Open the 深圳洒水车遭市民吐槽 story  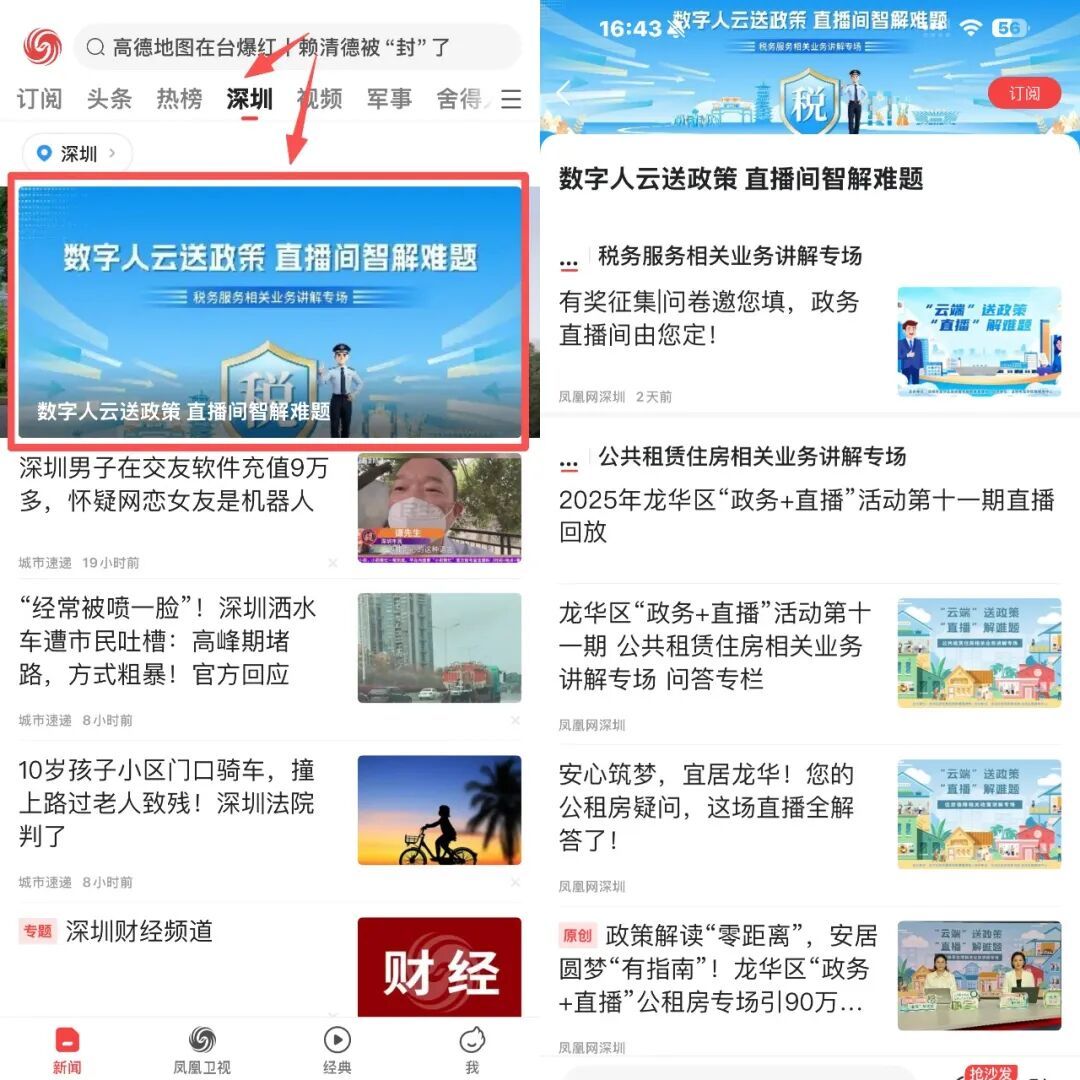[269, 660]
